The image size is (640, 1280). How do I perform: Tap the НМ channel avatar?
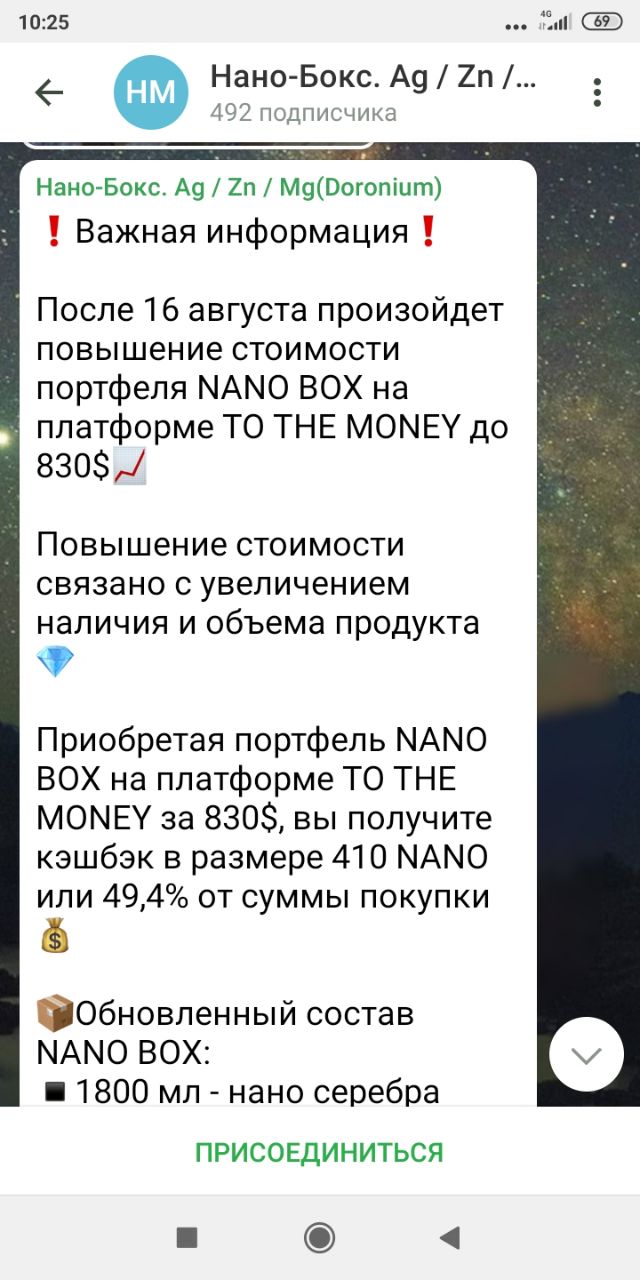click(x=150, y=93)
